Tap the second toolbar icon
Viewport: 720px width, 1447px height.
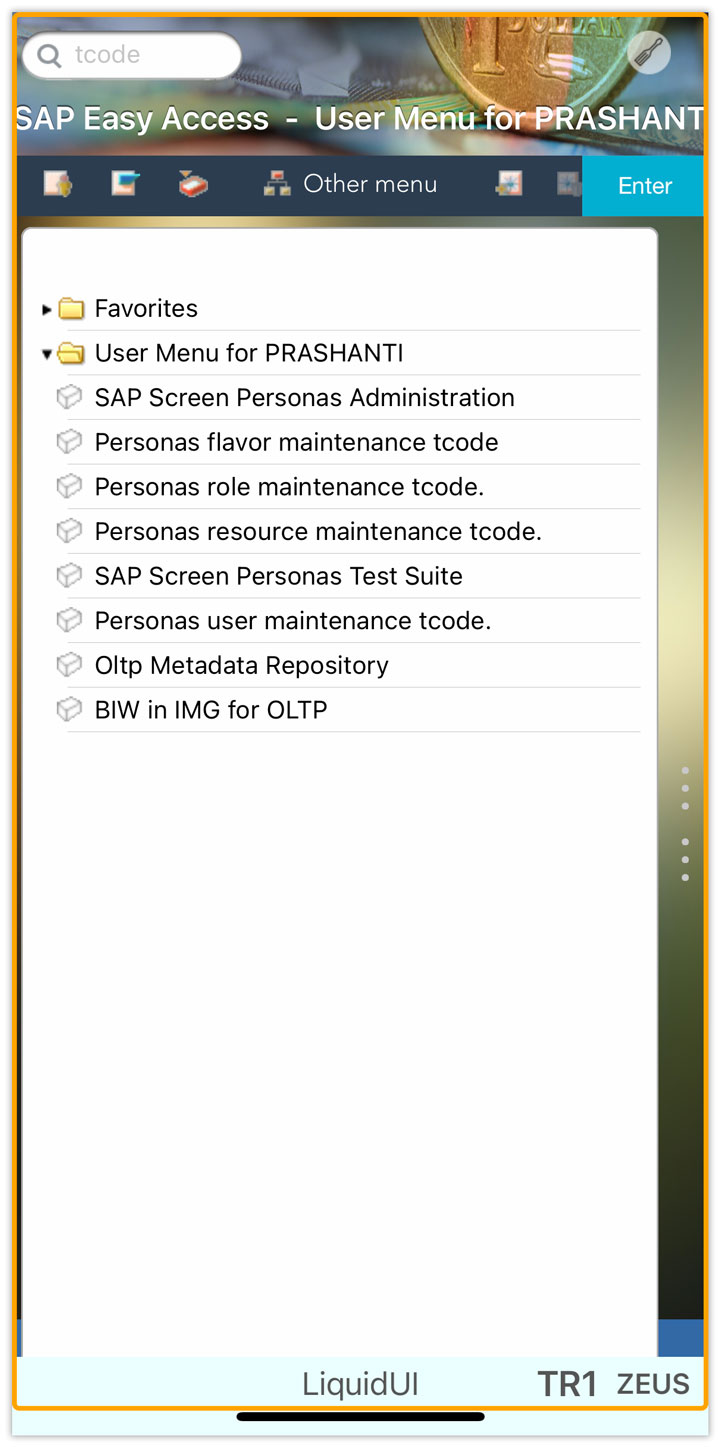click(x=125, y=184)
